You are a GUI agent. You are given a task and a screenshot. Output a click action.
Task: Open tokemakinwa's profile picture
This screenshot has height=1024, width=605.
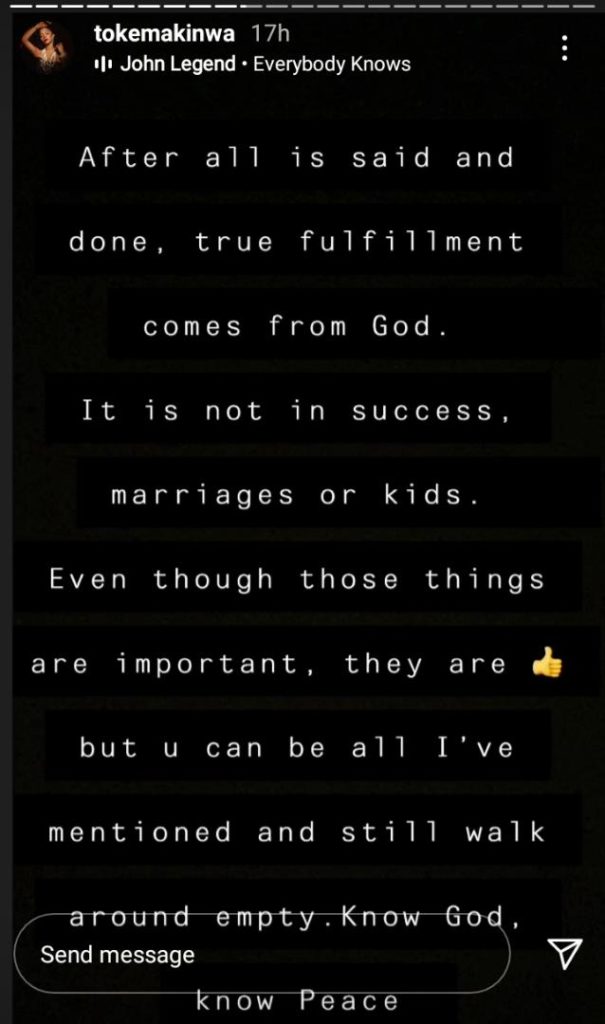[46, 47]
